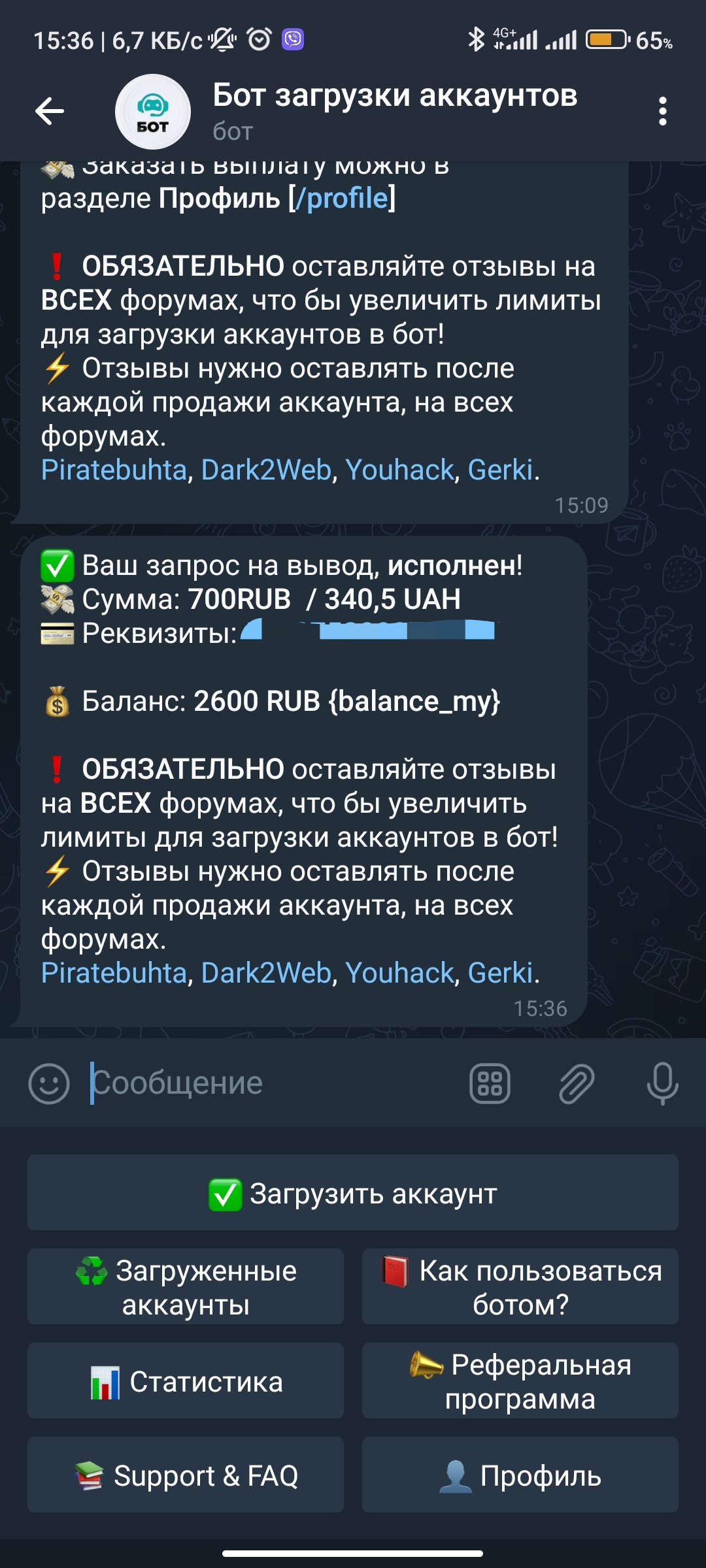Open Support & FAQ

(186, 1475)
